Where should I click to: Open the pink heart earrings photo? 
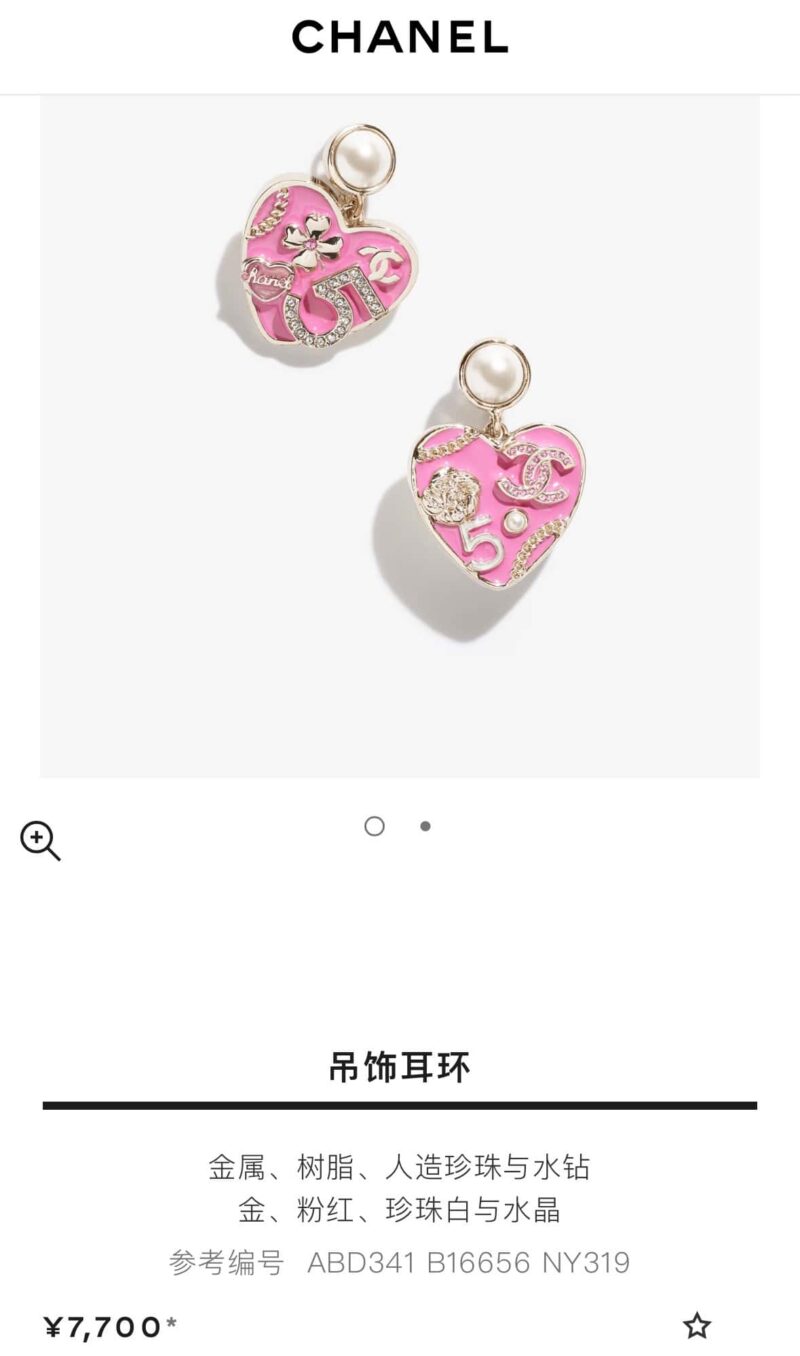[400, 437]
